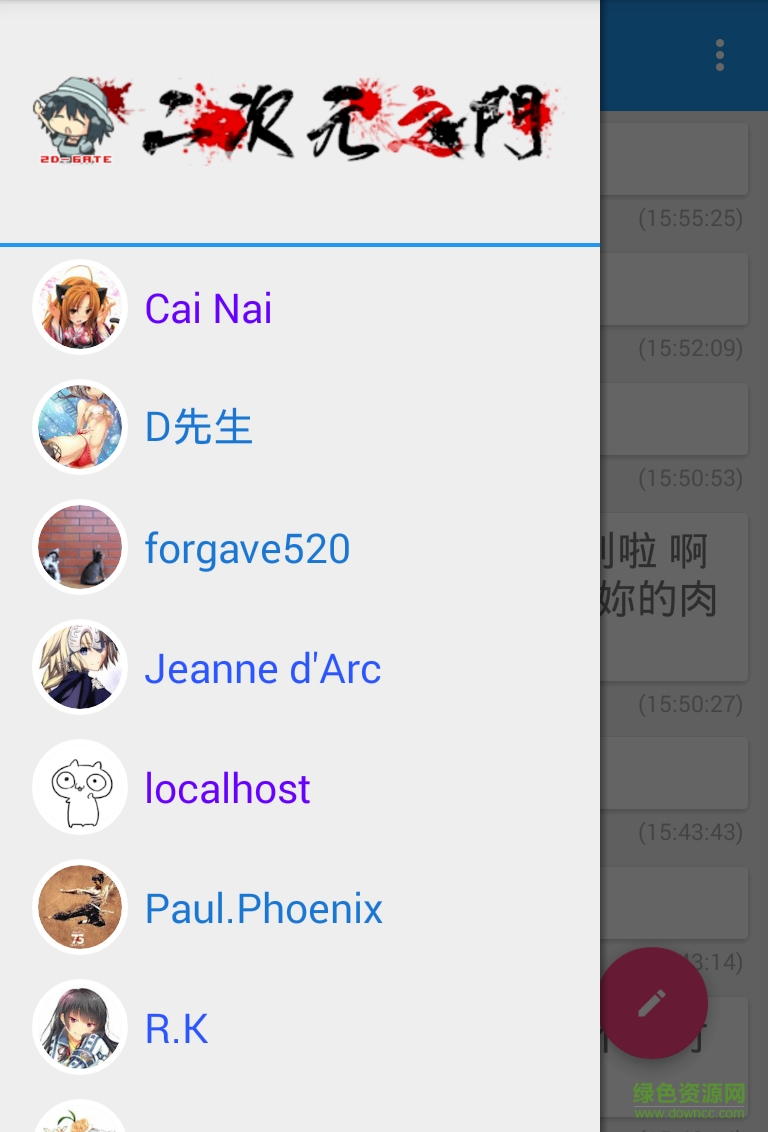Compose a new message with the pencil button
768x1132 pixels.
[x=654, y=1002]
